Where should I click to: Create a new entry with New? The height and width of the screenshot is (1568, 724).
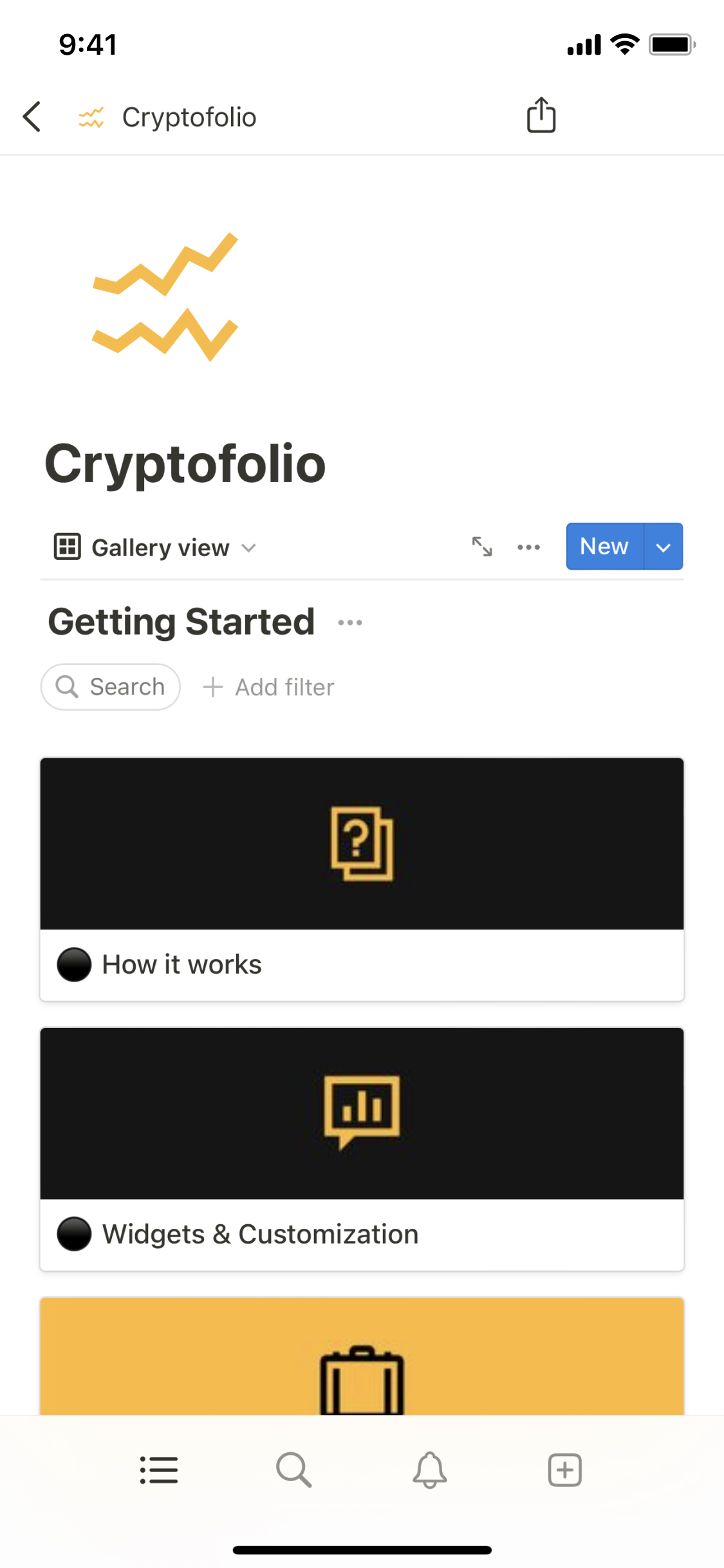click(x=604, y=546)
